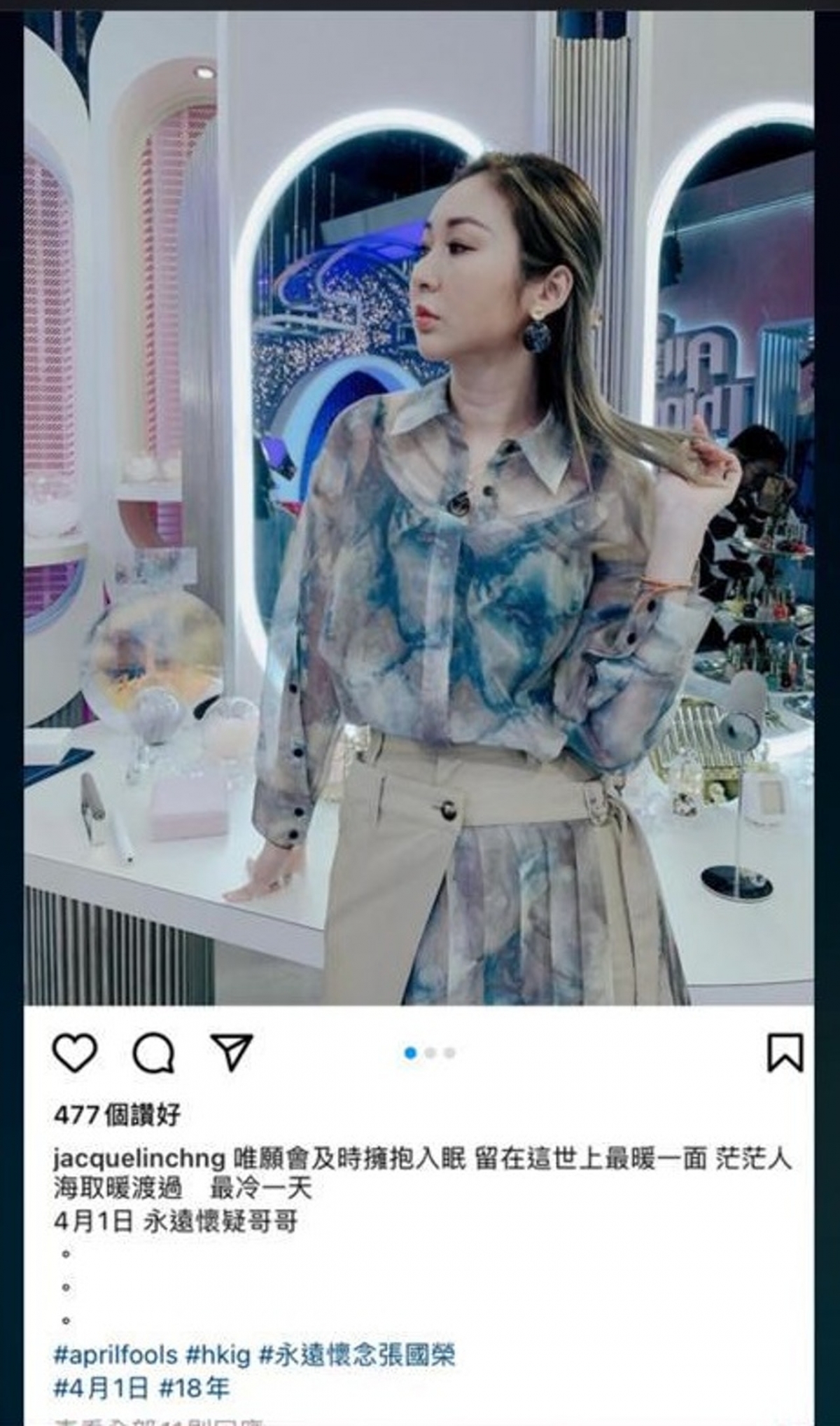Like the post with the heart icon
Image resolution: width=840 pixels, height=1426 pixels.
tap(75, 1053)
